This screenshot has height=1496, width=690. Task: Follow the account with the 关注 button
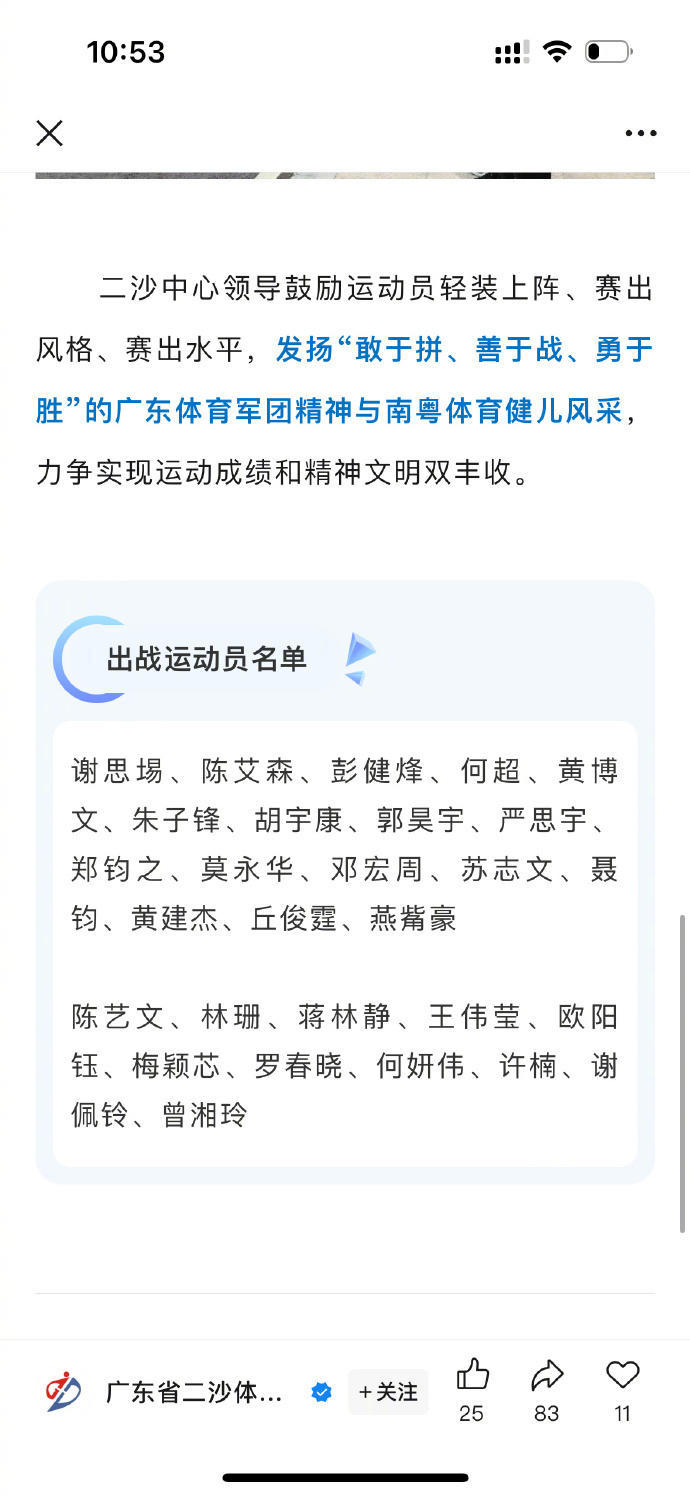(x=388, y=1391)
